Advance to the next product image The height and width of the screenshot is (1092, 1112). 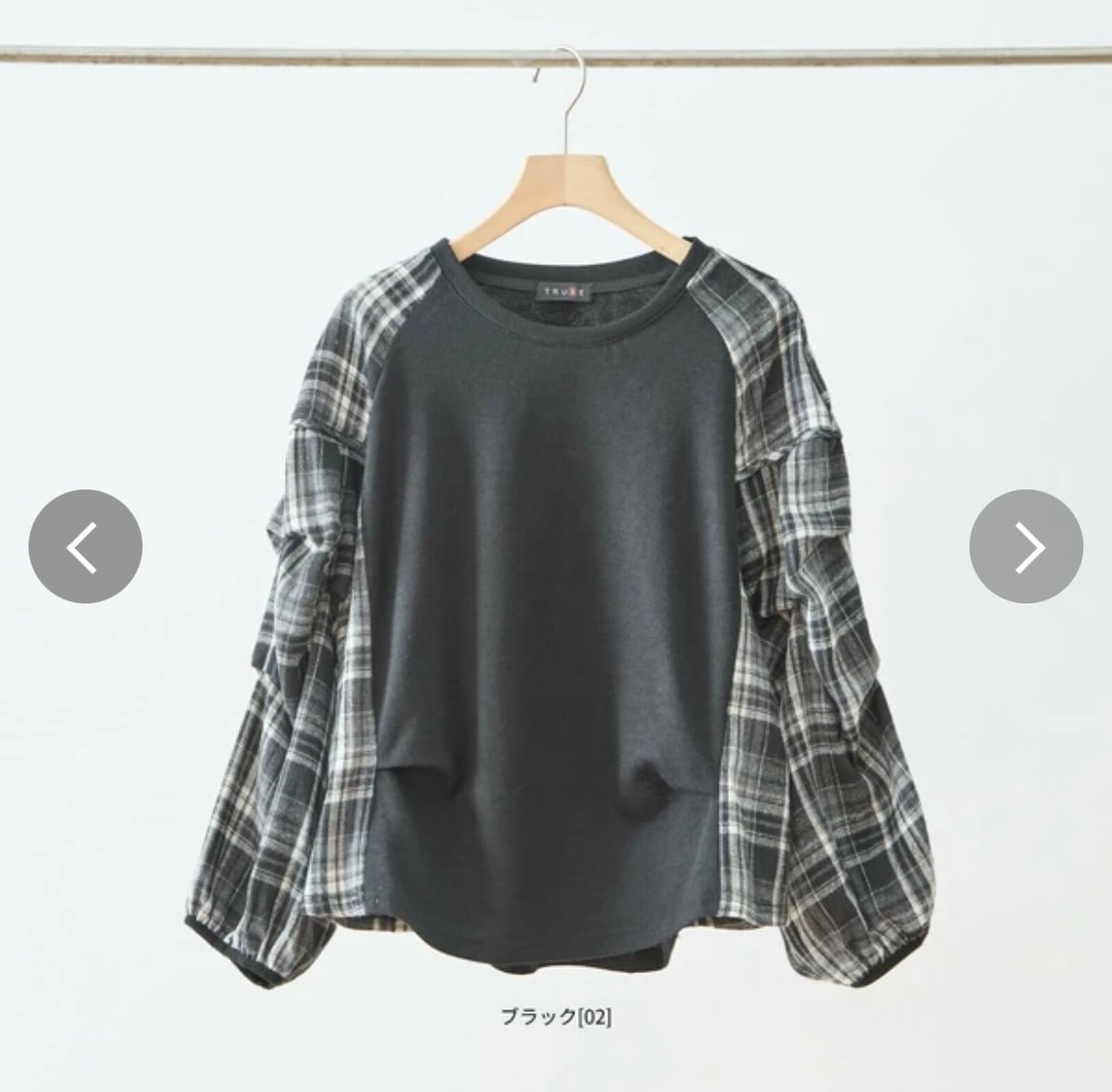click(1026, 546)
